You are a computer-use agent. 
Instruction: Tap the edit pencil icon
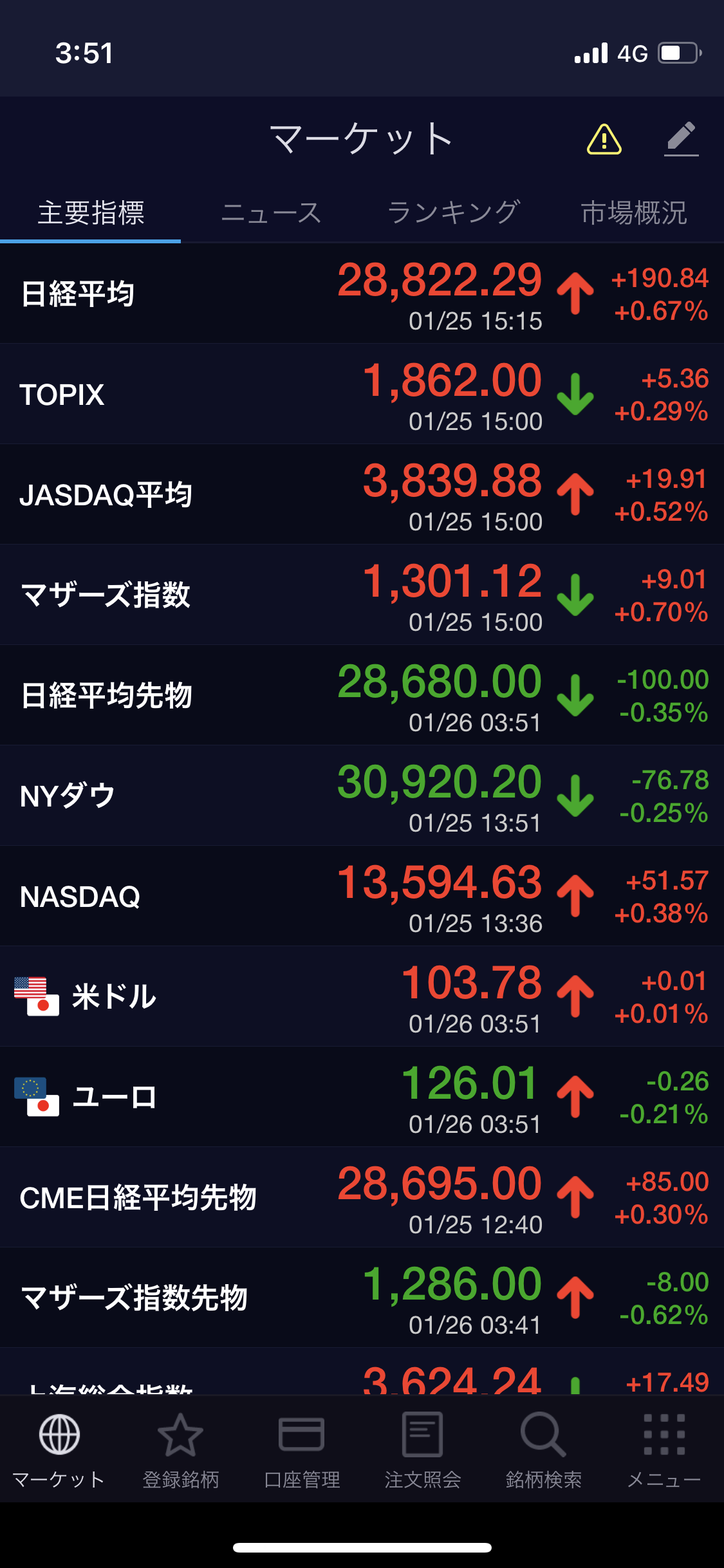(x=681, y=139)
